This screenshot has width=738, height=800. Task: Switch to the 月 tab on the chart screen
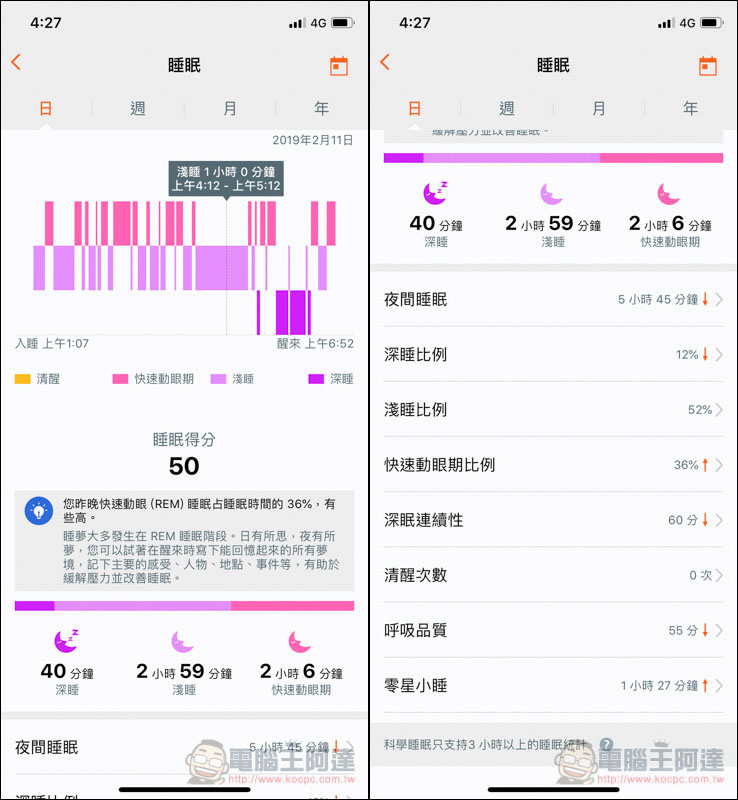230,108
